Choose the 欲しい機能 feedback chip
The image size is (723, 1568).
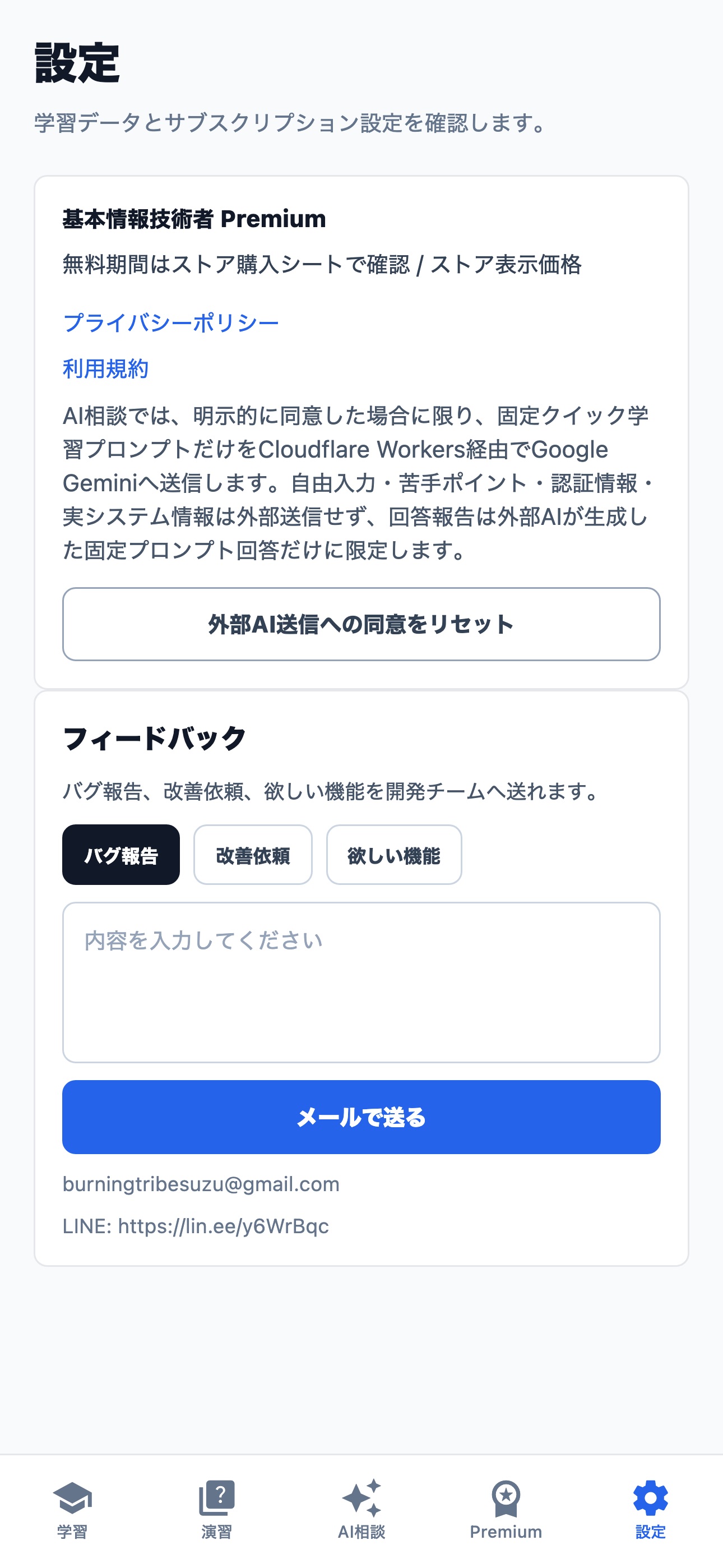pos(395,855)
